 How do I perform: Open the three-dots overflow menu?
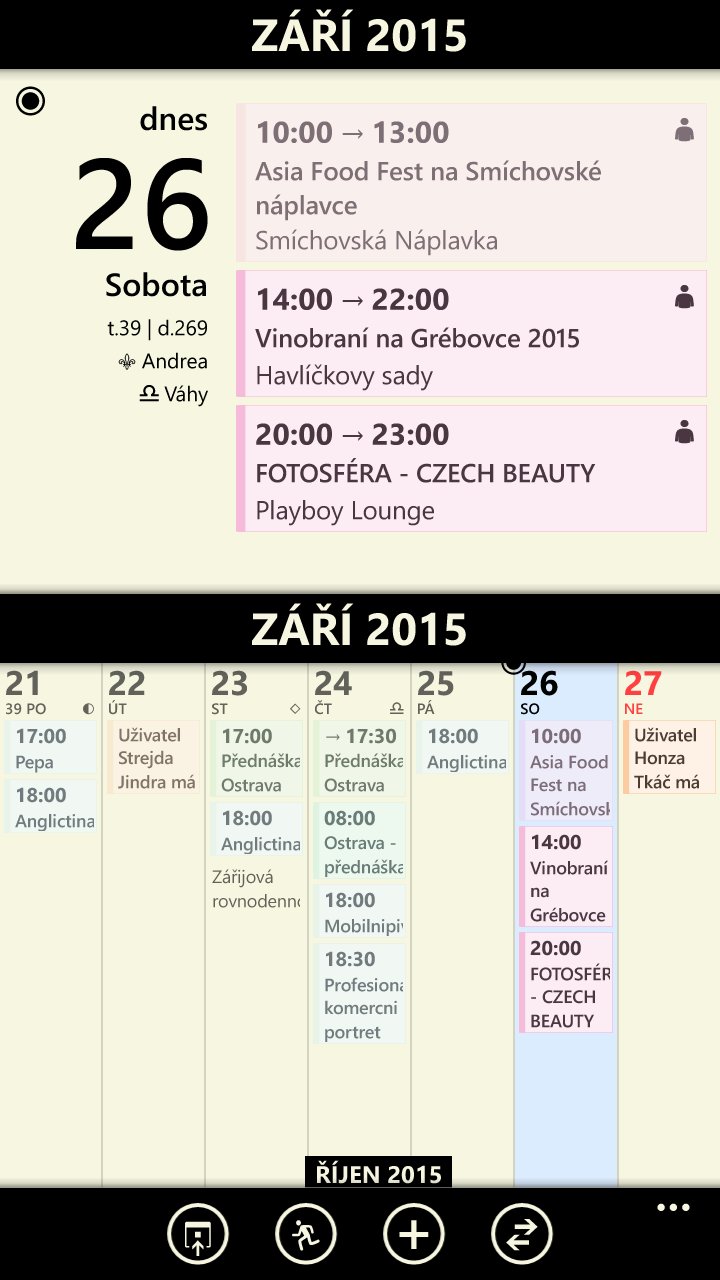pos(673,1208)
